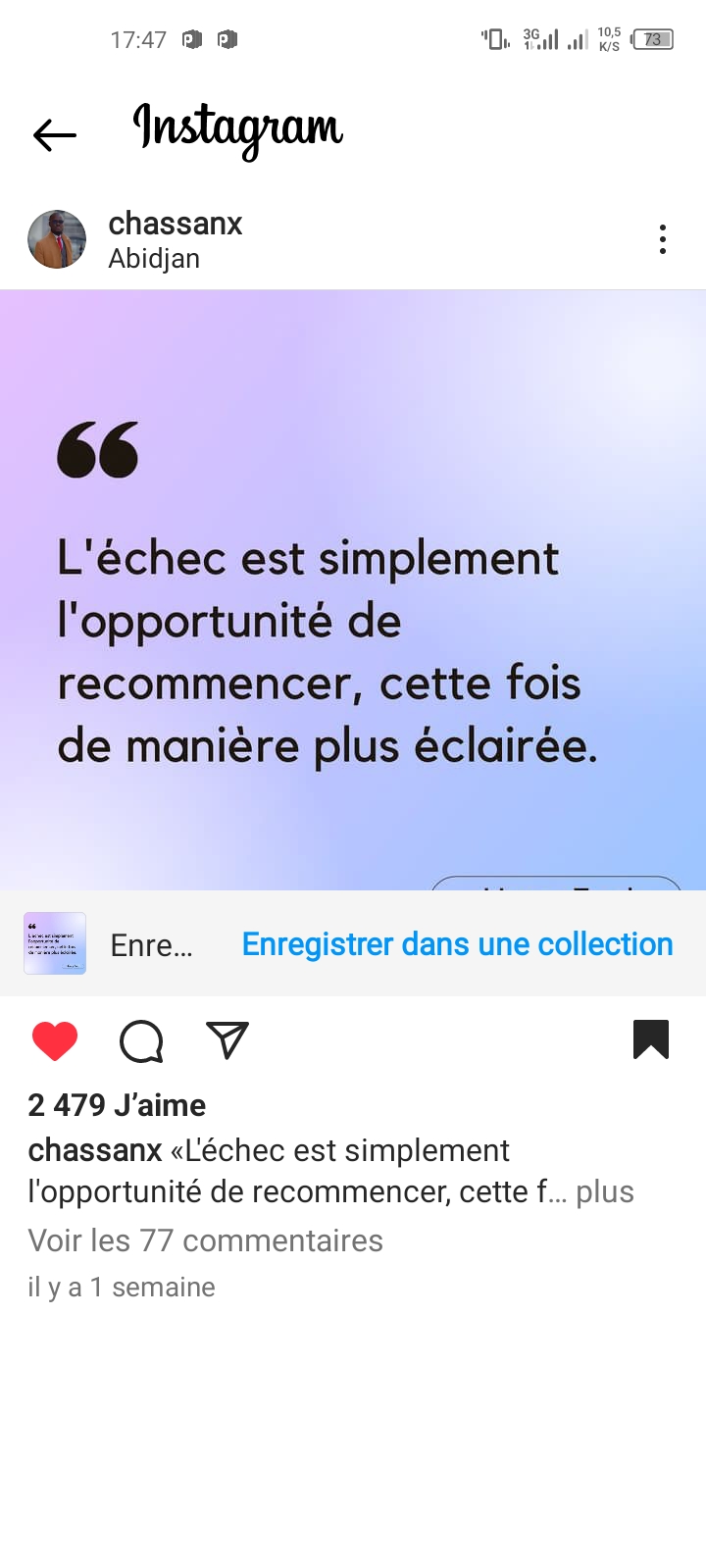The width and height of the screenshot is (706, 1568).
Task: Open the post's three-dot options menu
Action: 663,239
